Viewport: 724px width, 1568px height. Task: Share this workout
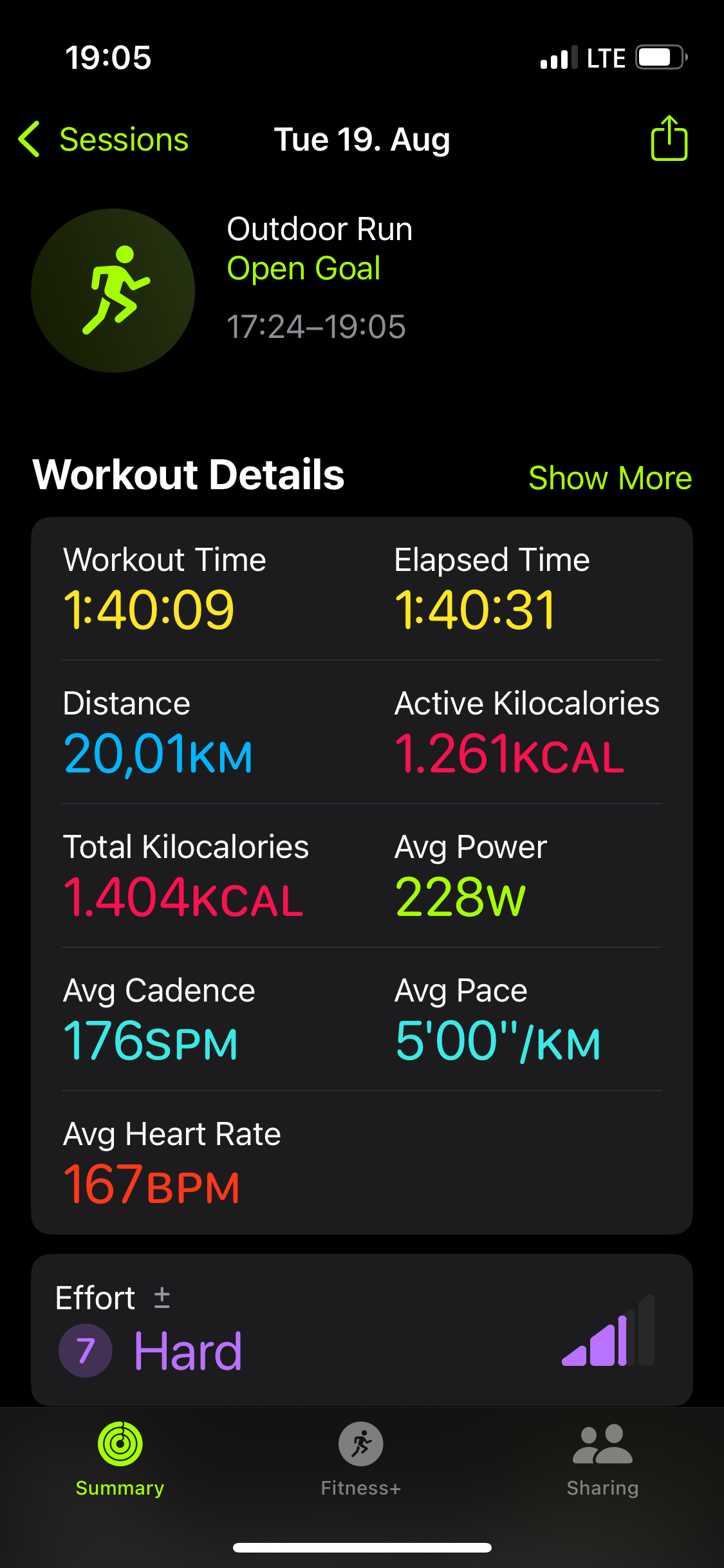click(x=669, y=138)
